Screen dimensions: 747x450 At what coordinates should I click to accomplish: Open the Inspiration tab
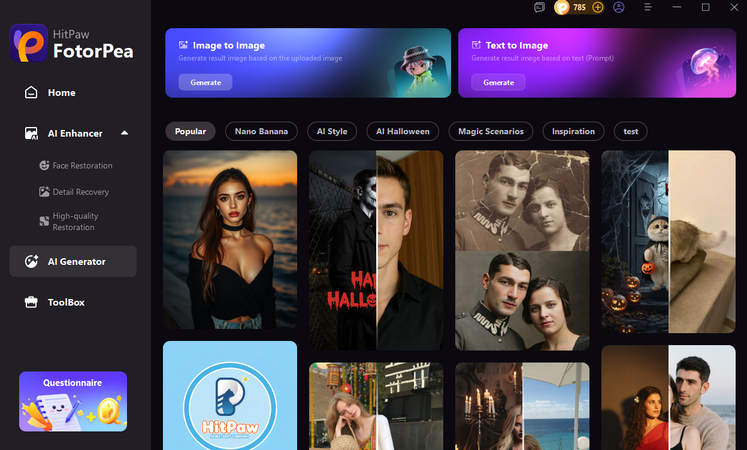pyautogui.click(x=574, y=131)
